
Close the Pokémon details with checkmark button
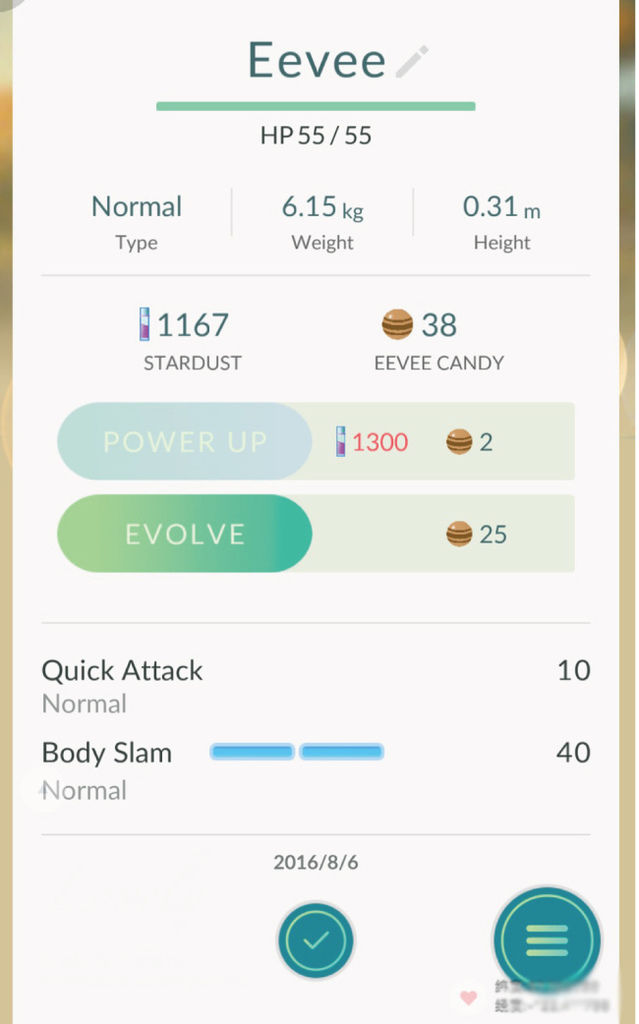[x=315, y=940]
